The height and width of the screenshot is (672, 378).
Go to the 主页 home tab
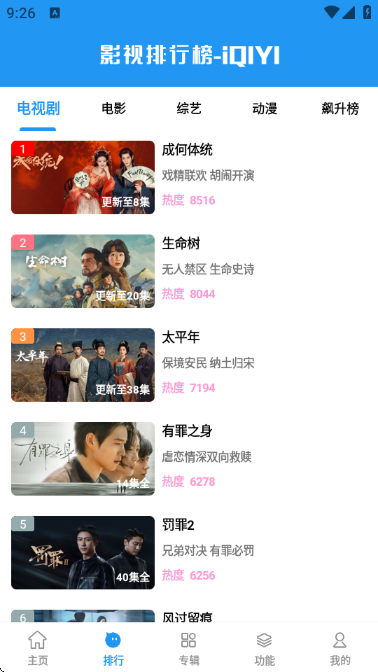[x=38, y=648]
